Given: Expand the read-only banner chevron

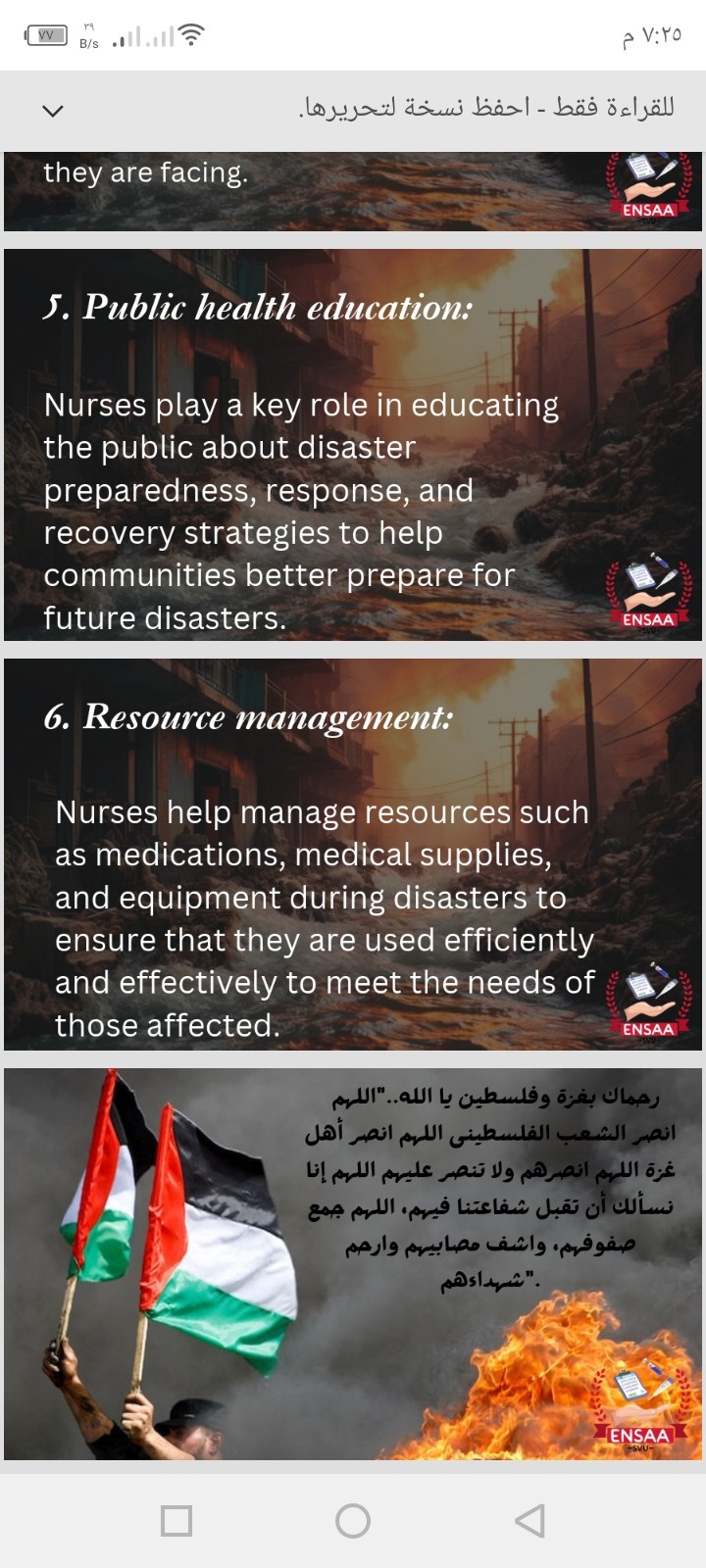Looking at the screenshot, I should click(53, 111).
